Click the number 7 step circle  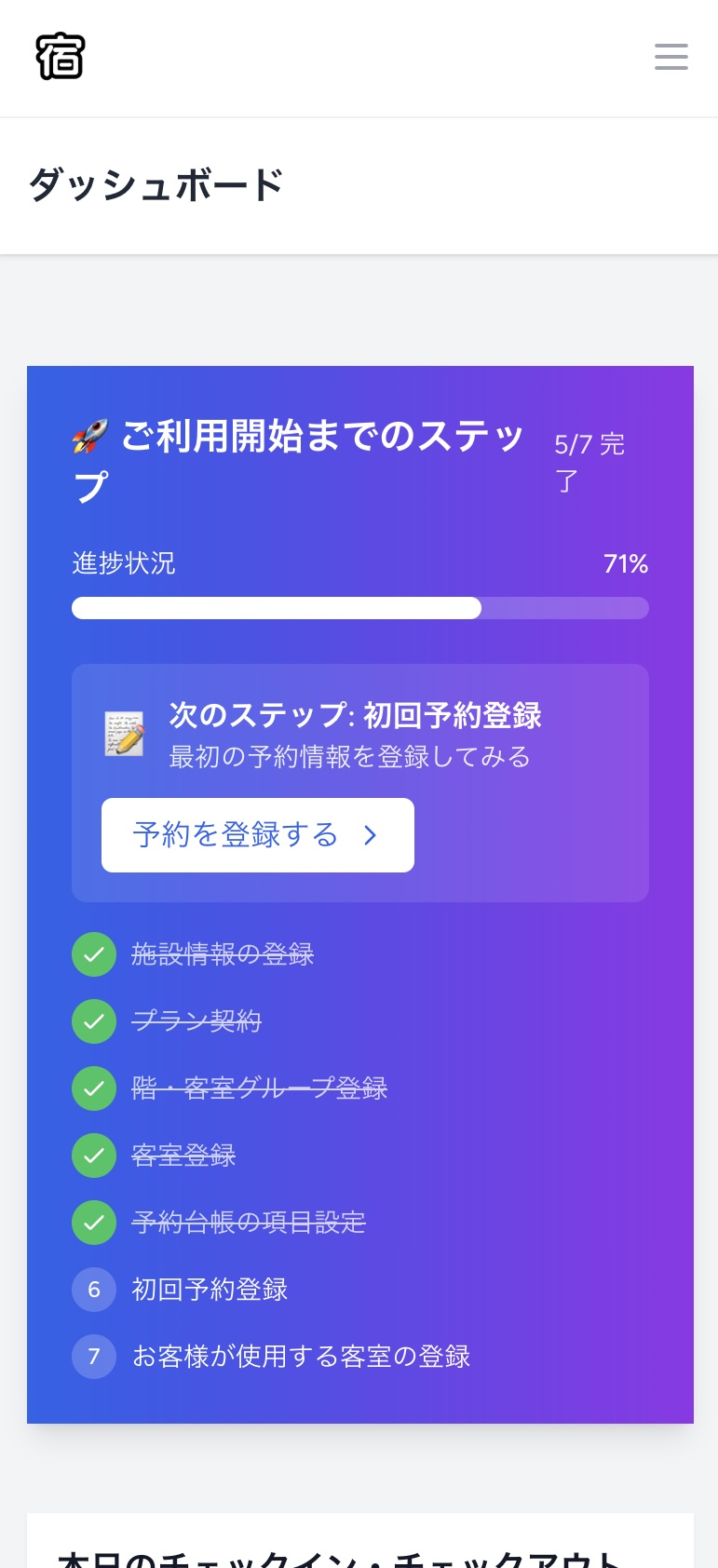coord(94,1357)
